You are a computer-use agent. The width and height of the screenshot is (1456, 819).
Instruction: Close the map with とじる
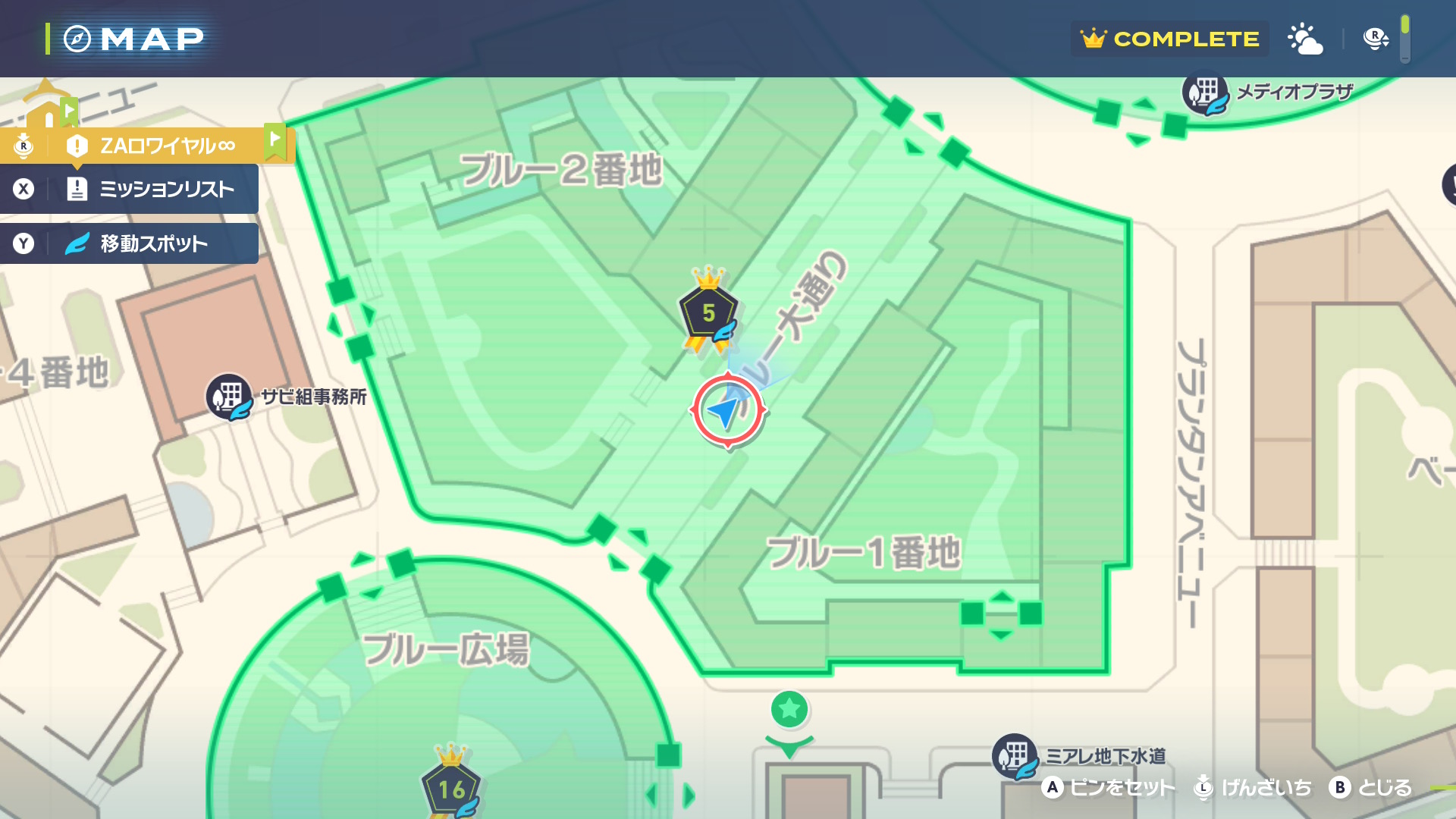[1371, 788]
